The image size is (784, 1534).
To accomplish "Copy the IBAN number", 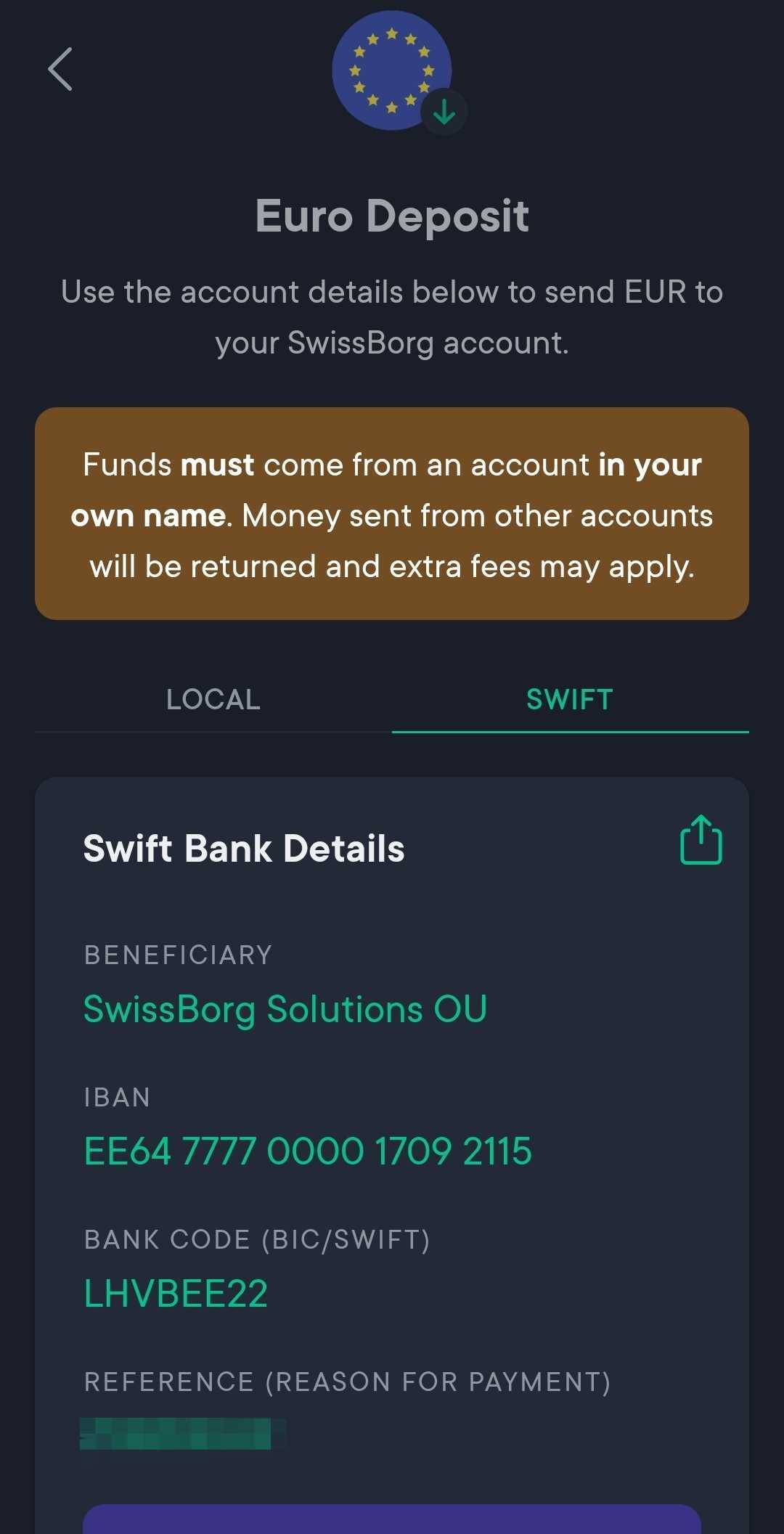I will tap(308, 1151).
